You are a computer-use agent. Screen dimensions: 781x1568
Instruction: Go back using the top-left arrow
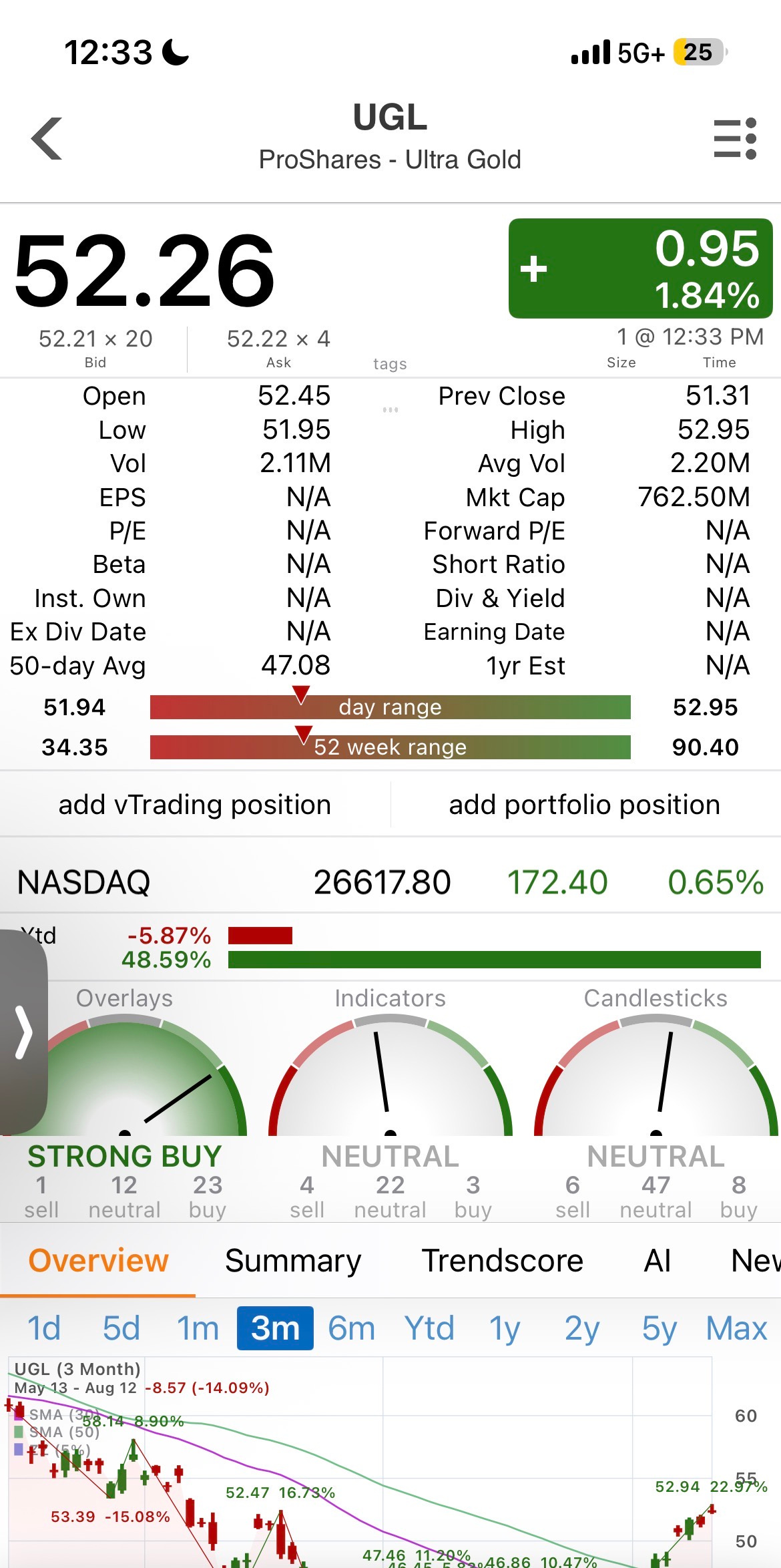pyautogui.click(x=47, y=138)
